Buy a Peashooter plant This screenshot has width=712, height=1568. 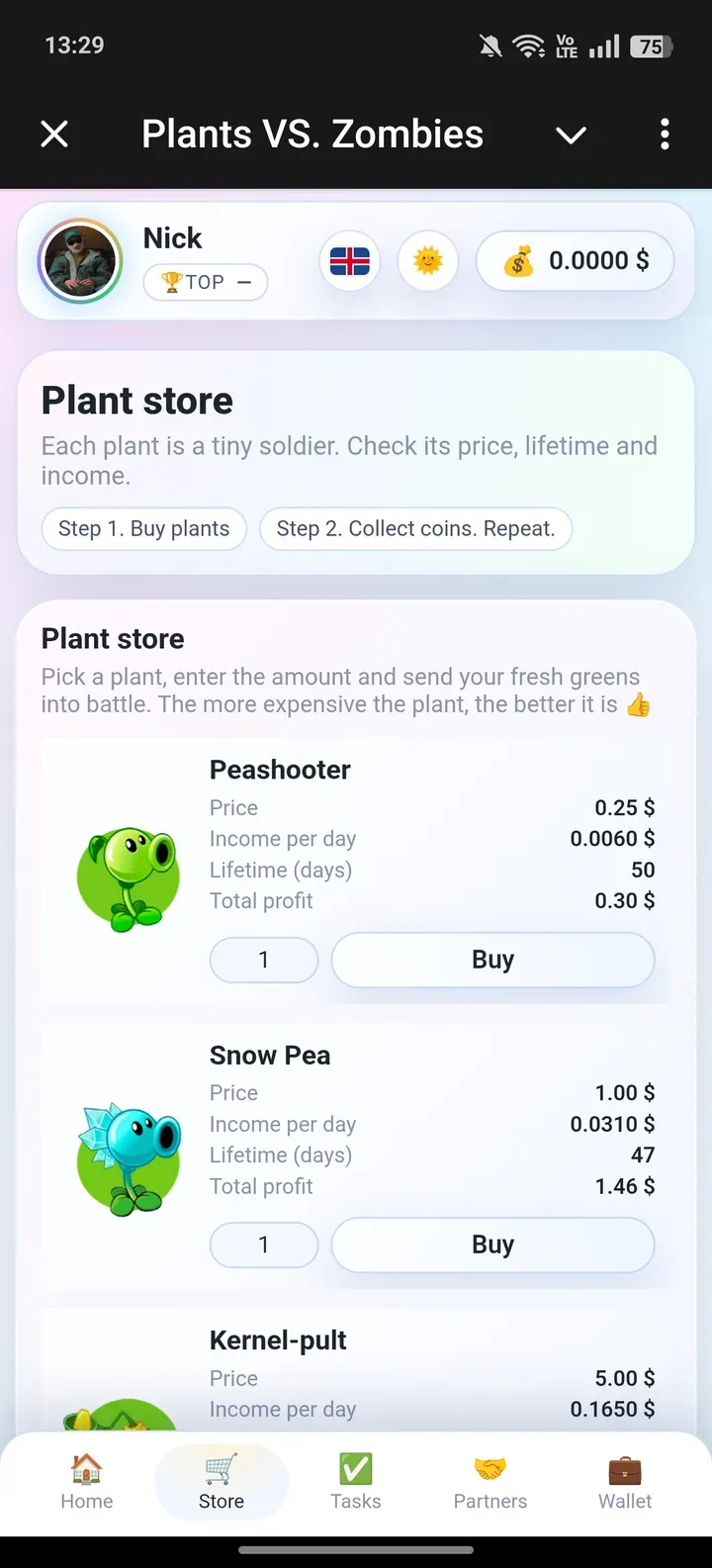(491, 959)
